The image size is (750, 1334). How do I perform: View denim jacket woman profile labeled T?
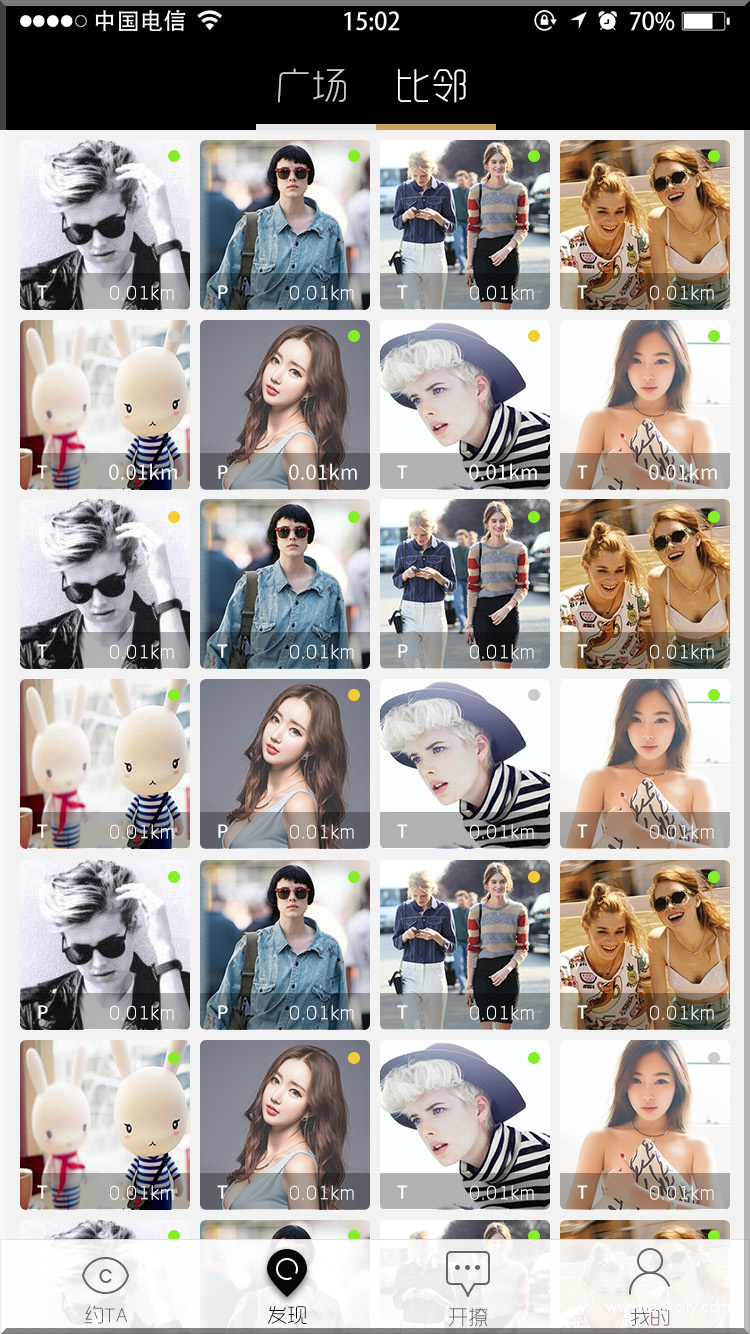click(x=285, y=584)
